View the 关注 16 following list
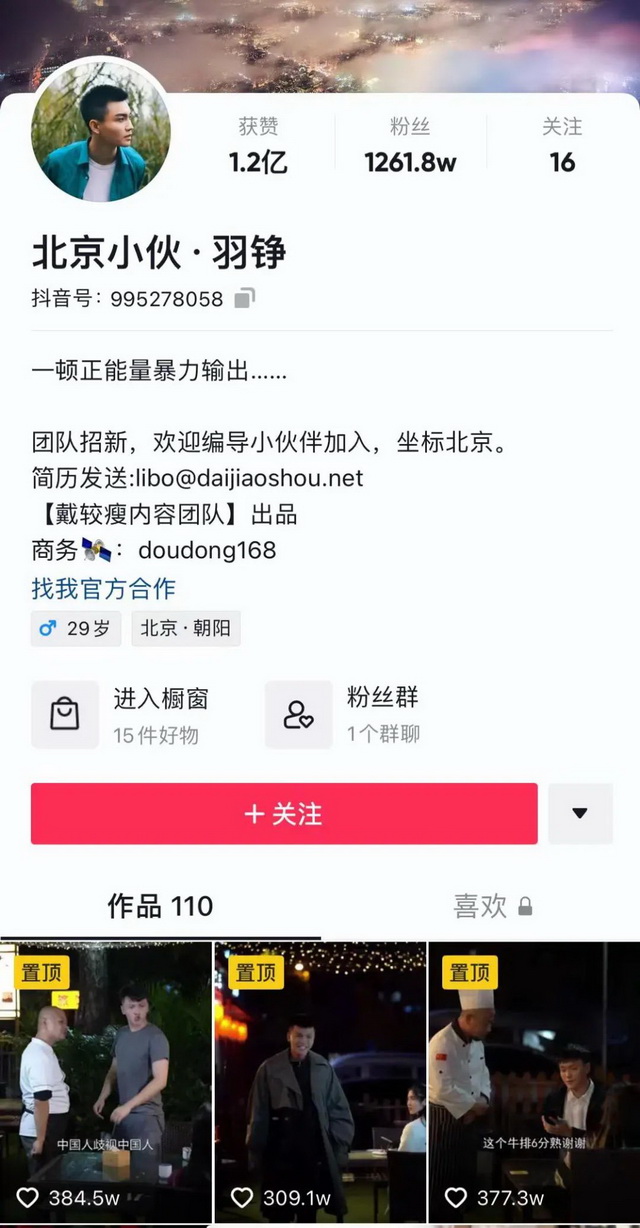Viewport: 640px width, 1228px height. pos(562,146)
